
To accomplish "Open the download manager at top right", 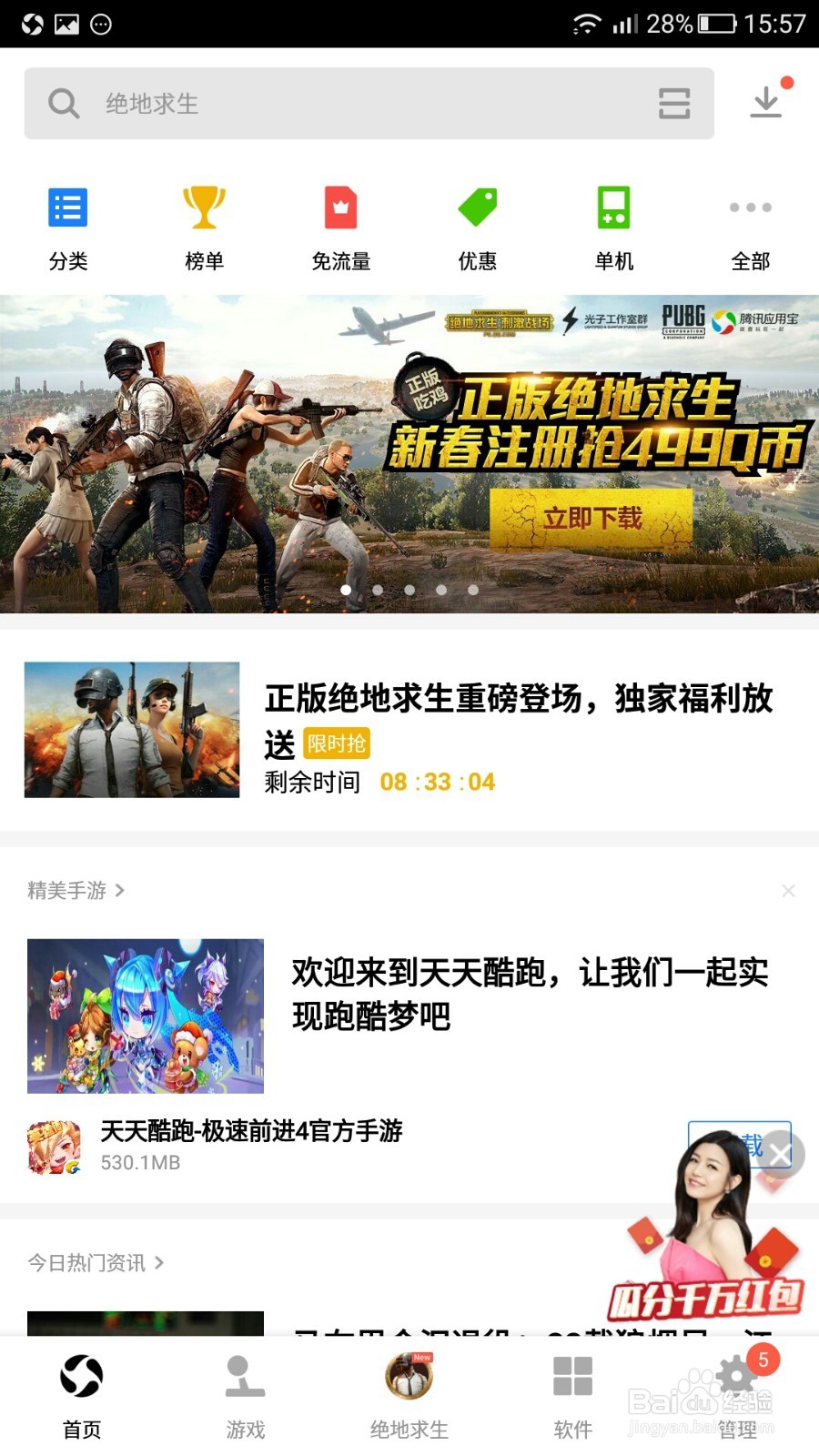I will [765, 103].
